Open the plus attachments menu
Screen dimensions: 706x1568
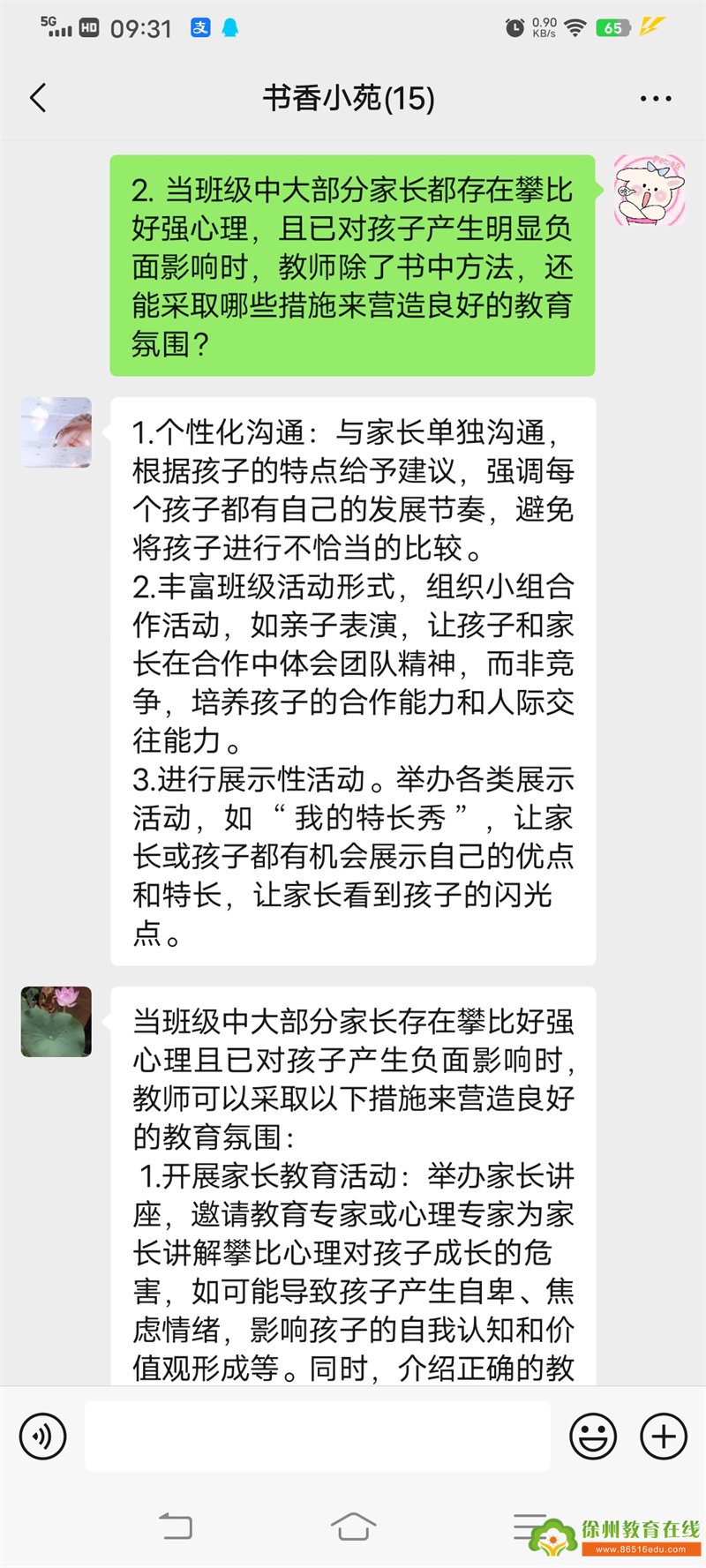[664, 1436]
